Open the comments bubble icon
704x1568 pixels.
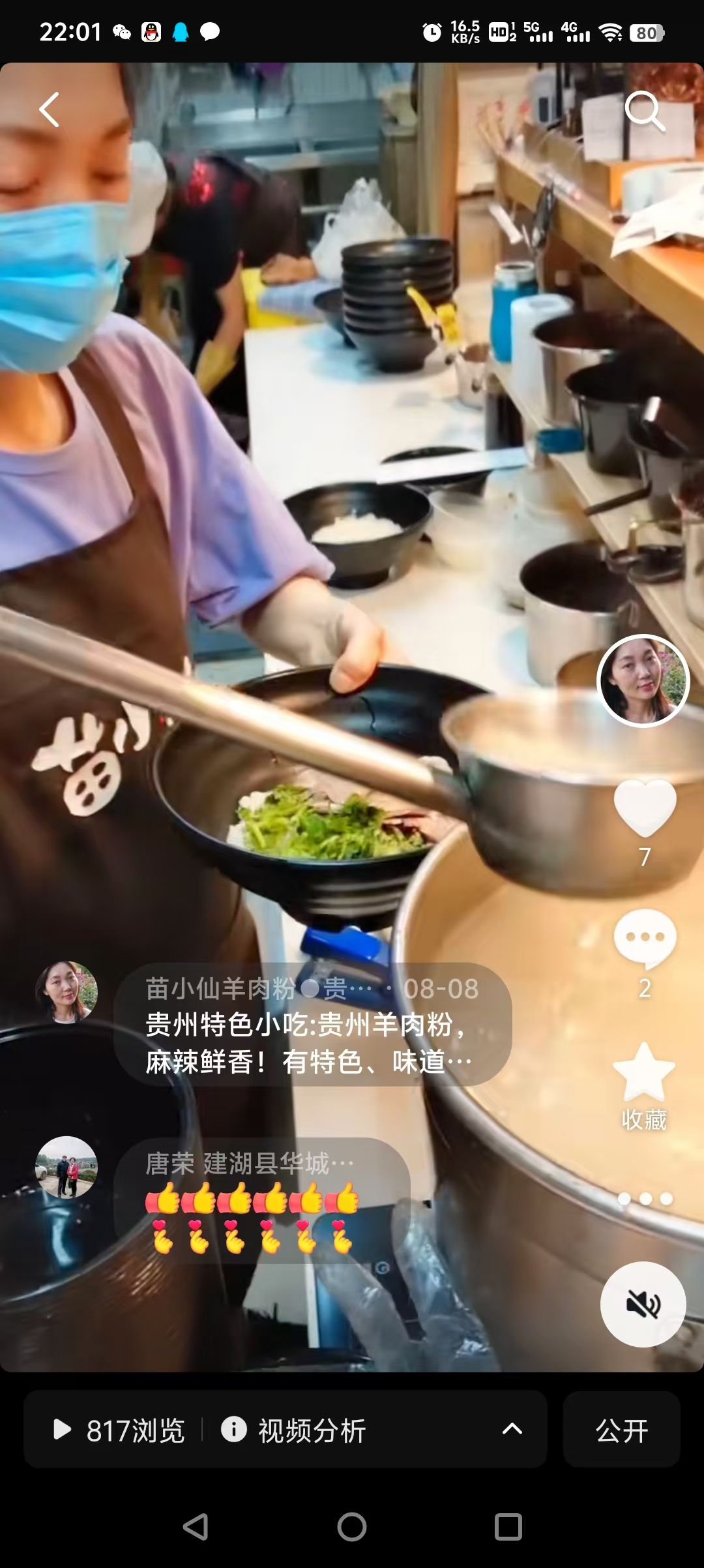point(645,939)
